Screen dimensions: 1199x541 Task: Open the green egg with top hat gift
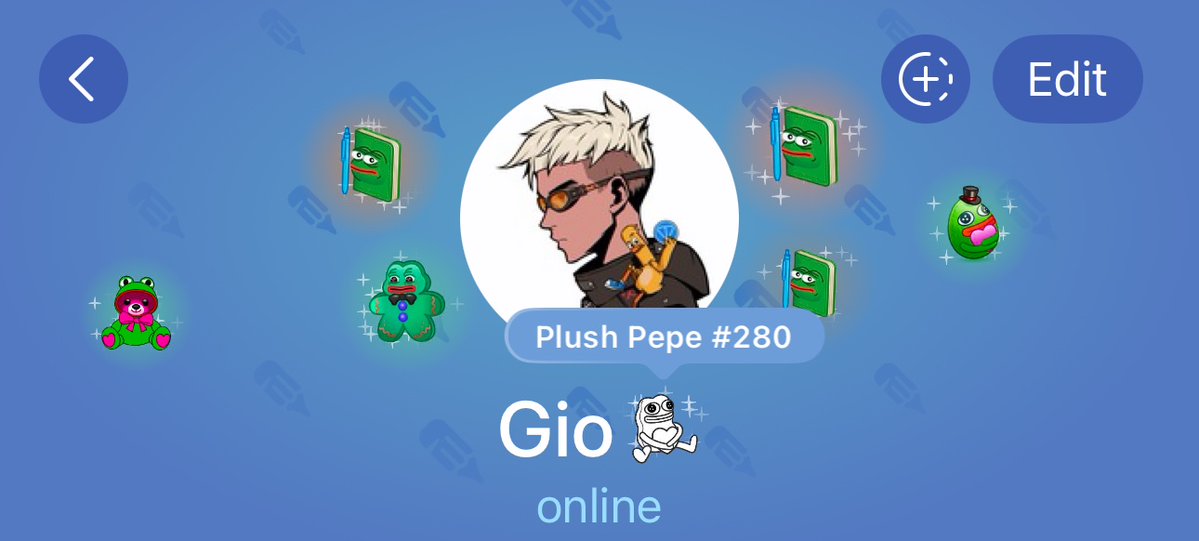click(x=971, y=225)
